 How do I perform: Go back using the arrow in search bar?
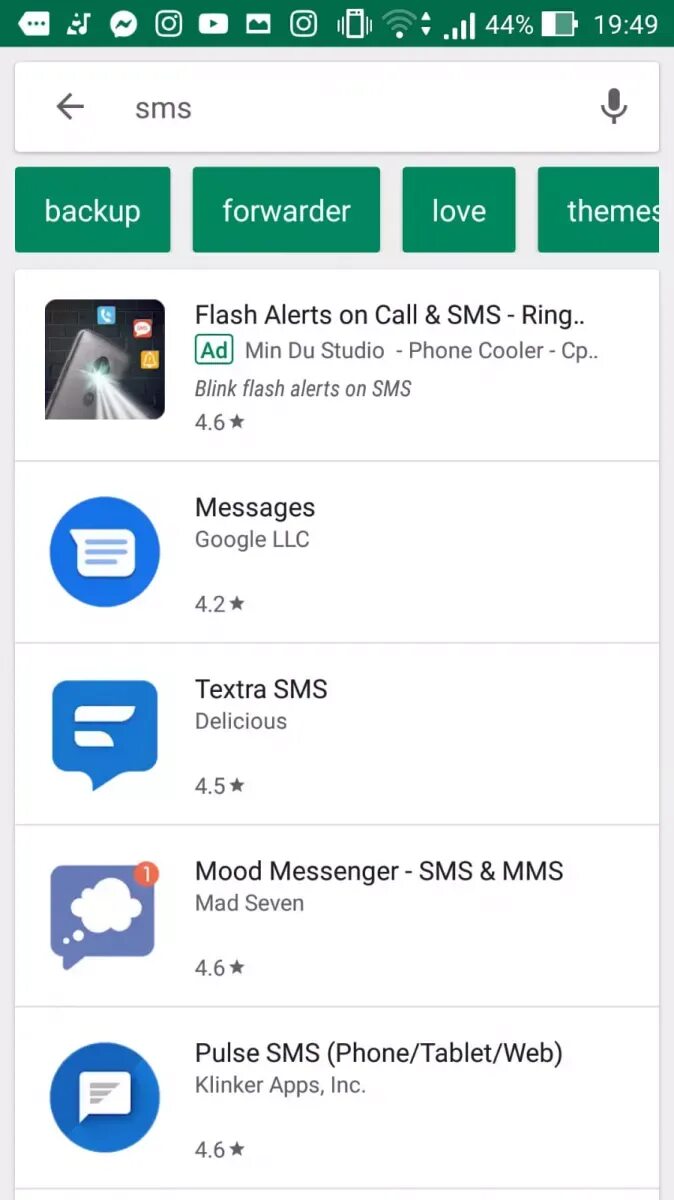tap(70, 107)
